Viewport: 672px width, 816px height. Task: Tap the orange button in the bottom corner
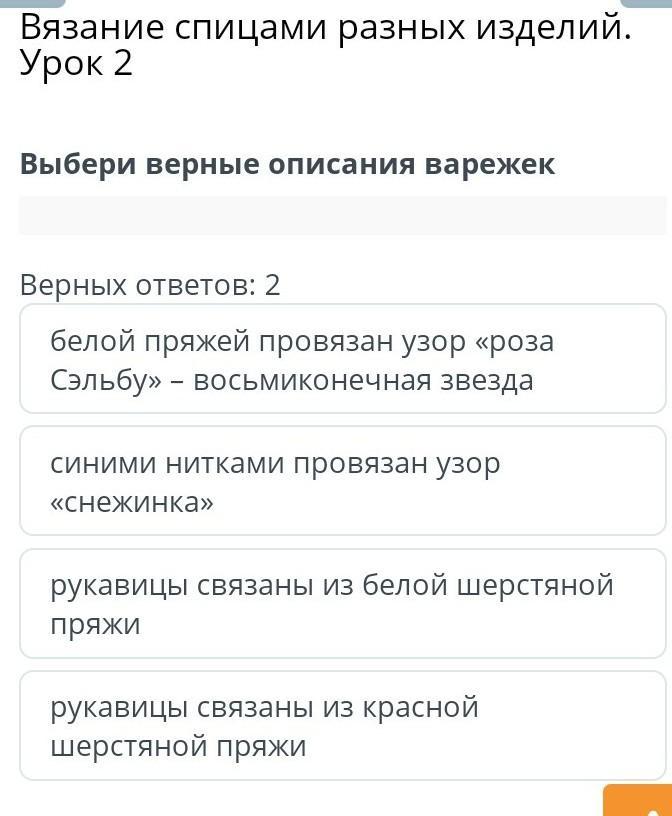coord(638,801)
